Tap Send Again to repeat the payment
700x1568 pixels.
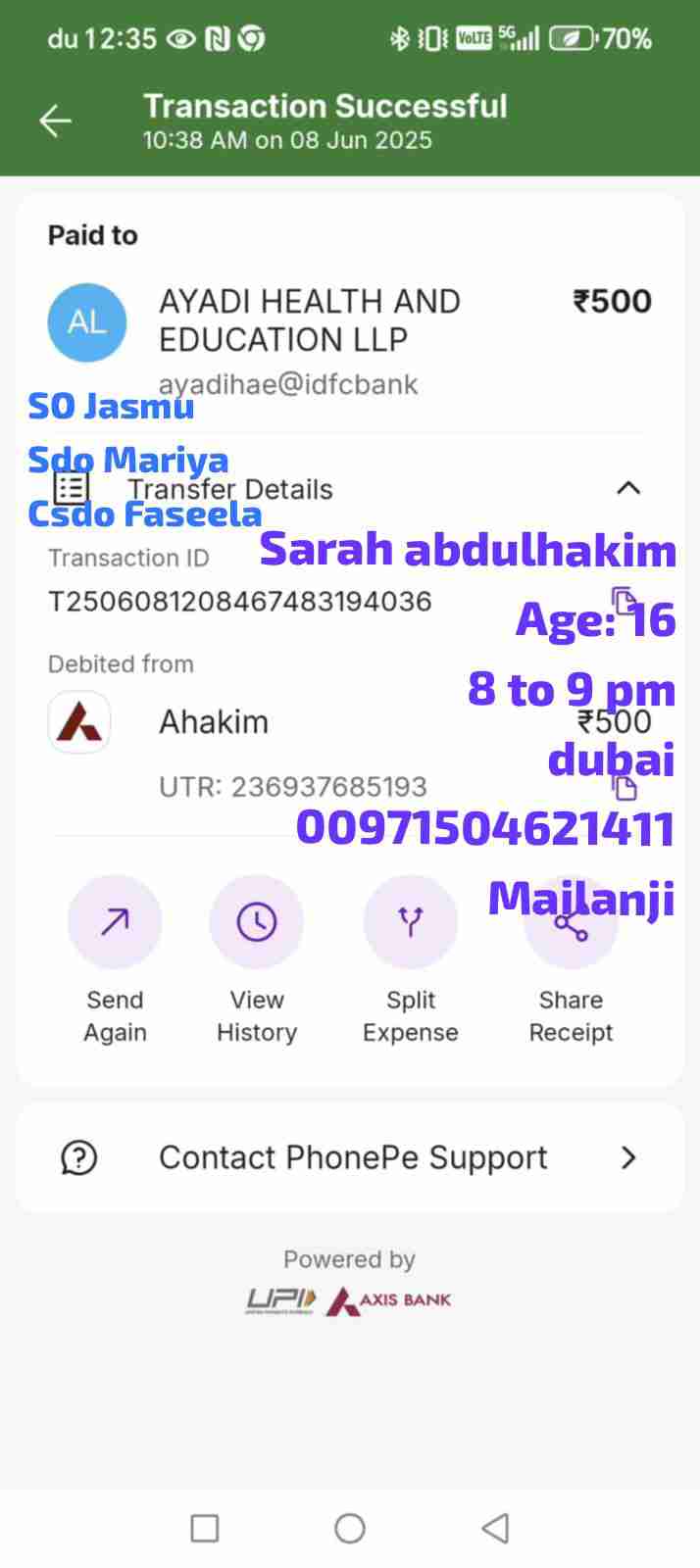click(x=115, y=922)
